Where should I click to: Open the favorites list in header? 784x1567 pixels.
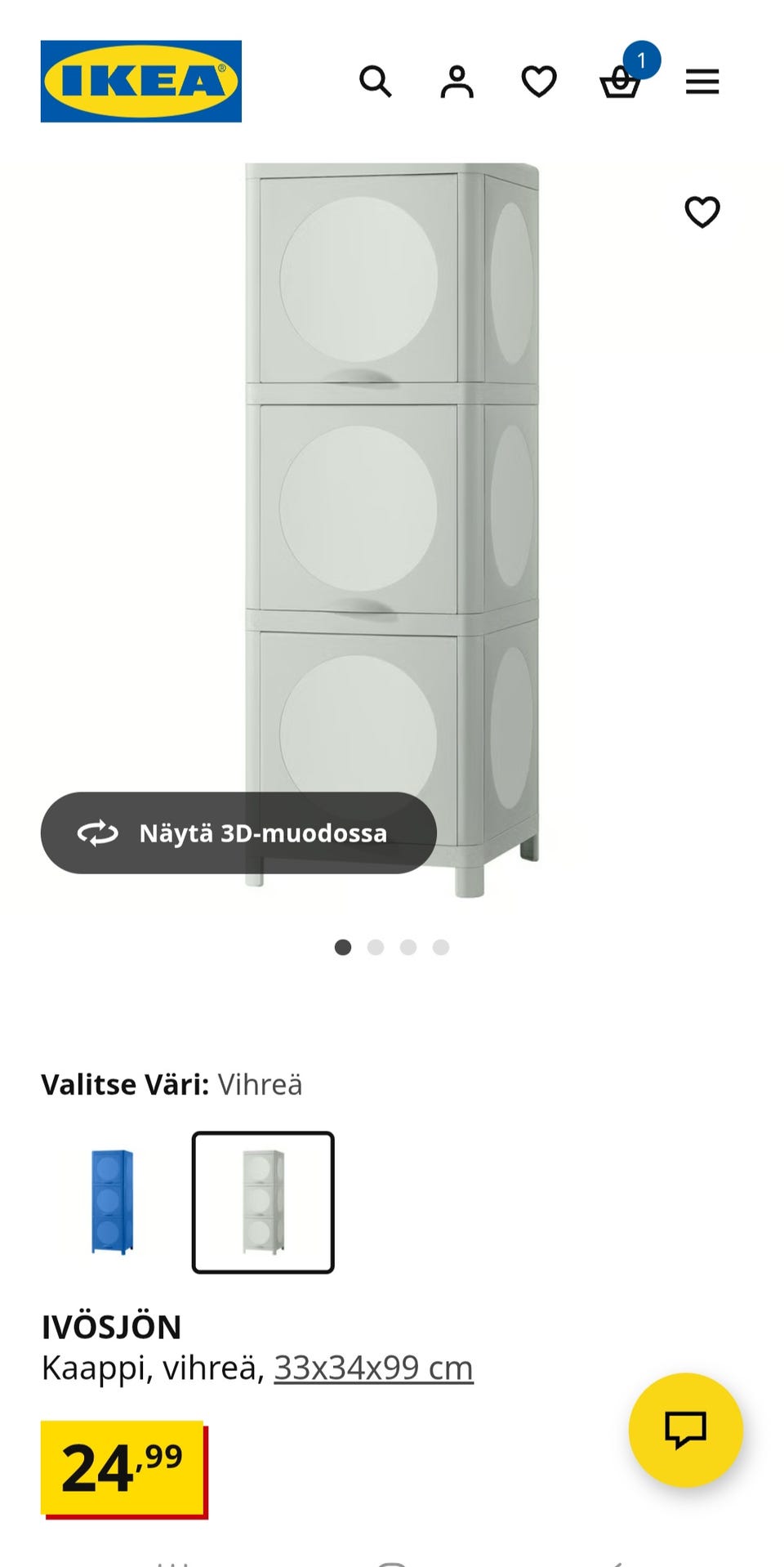[539, 82]
